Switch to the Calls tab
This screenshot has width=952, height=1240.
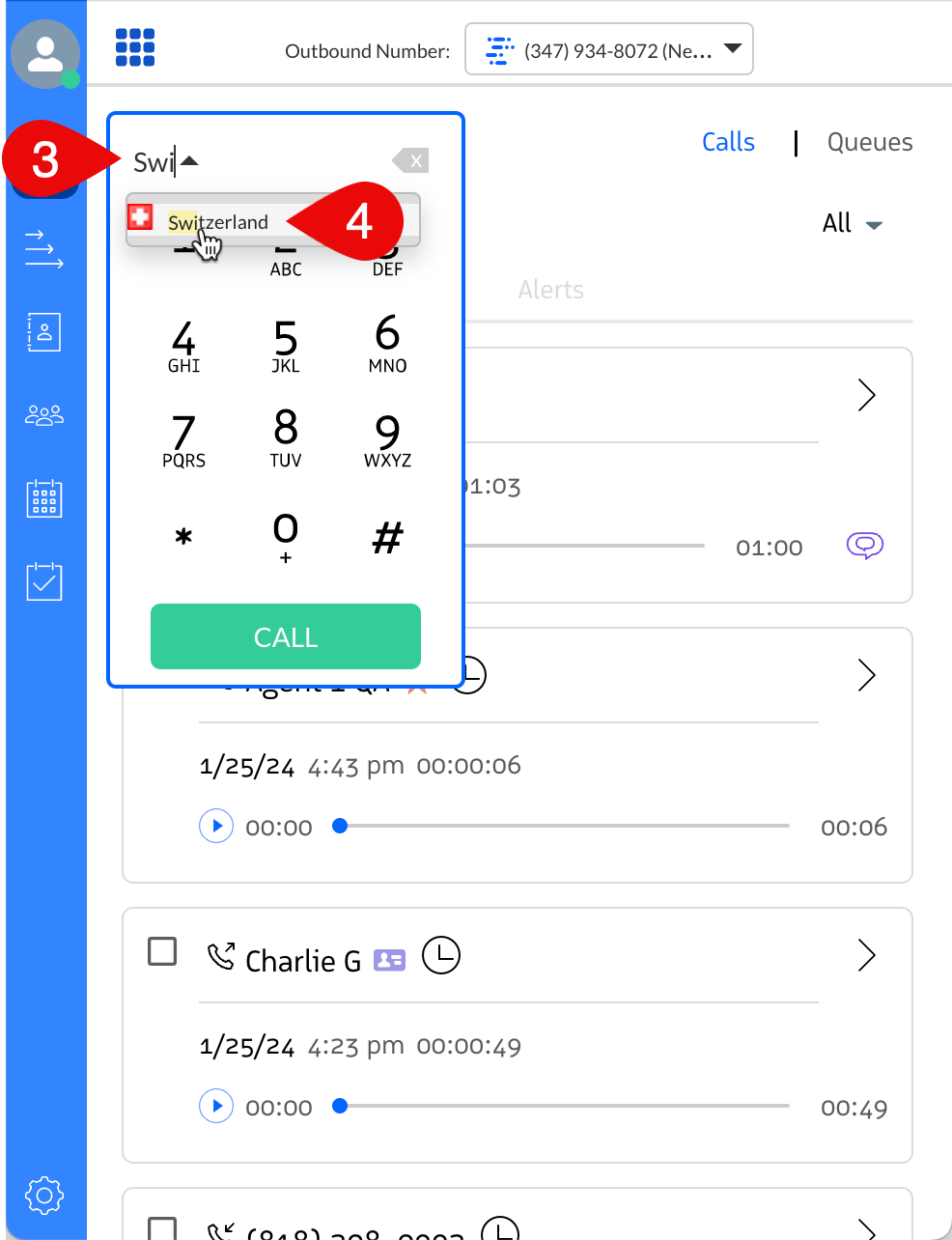(x=728, y=142)
